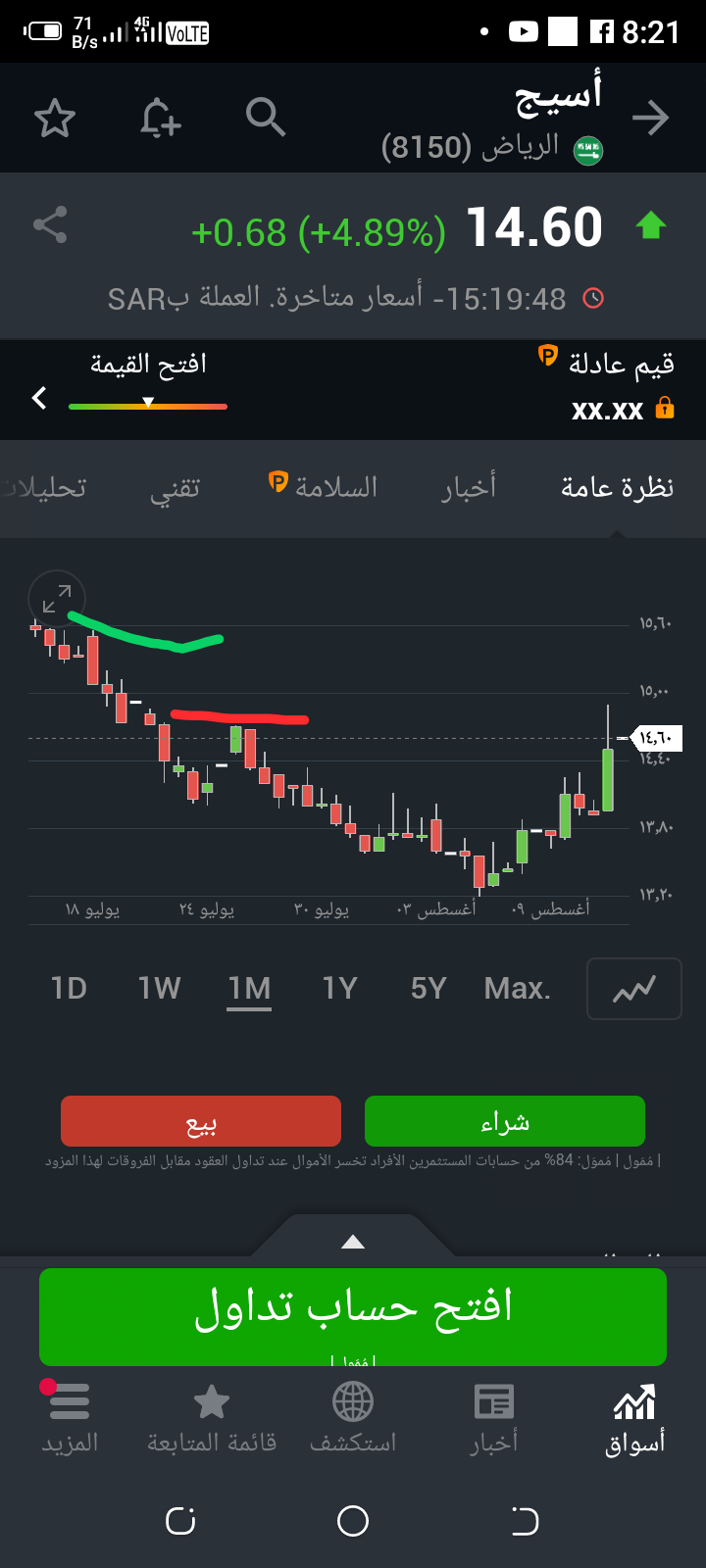
Task: Select the 5Y chart range
Action: point(429,988)
